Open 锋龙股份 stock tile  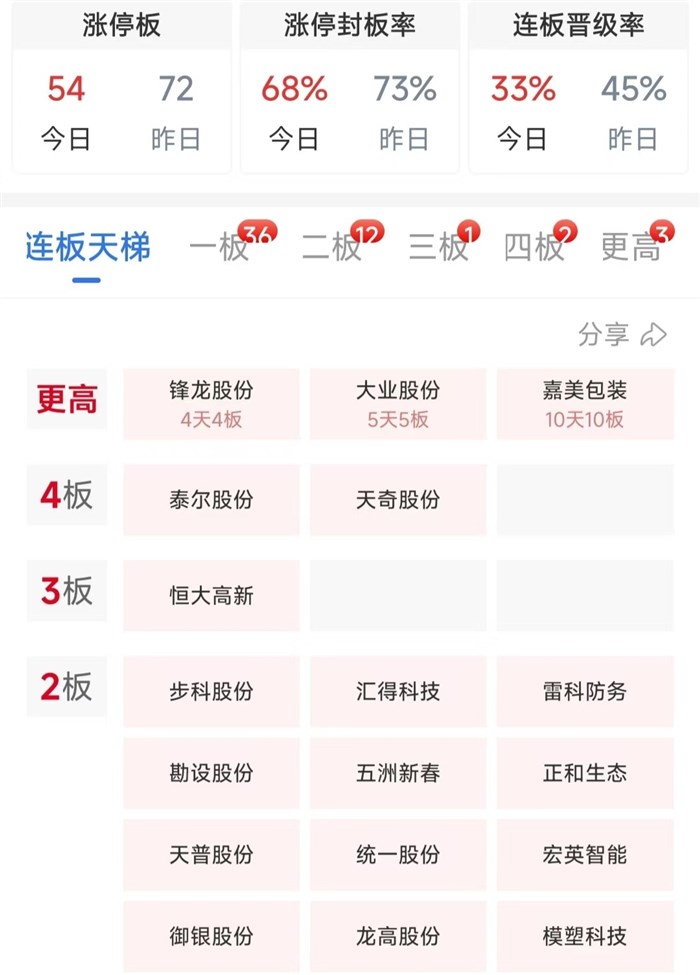point(211,404)
